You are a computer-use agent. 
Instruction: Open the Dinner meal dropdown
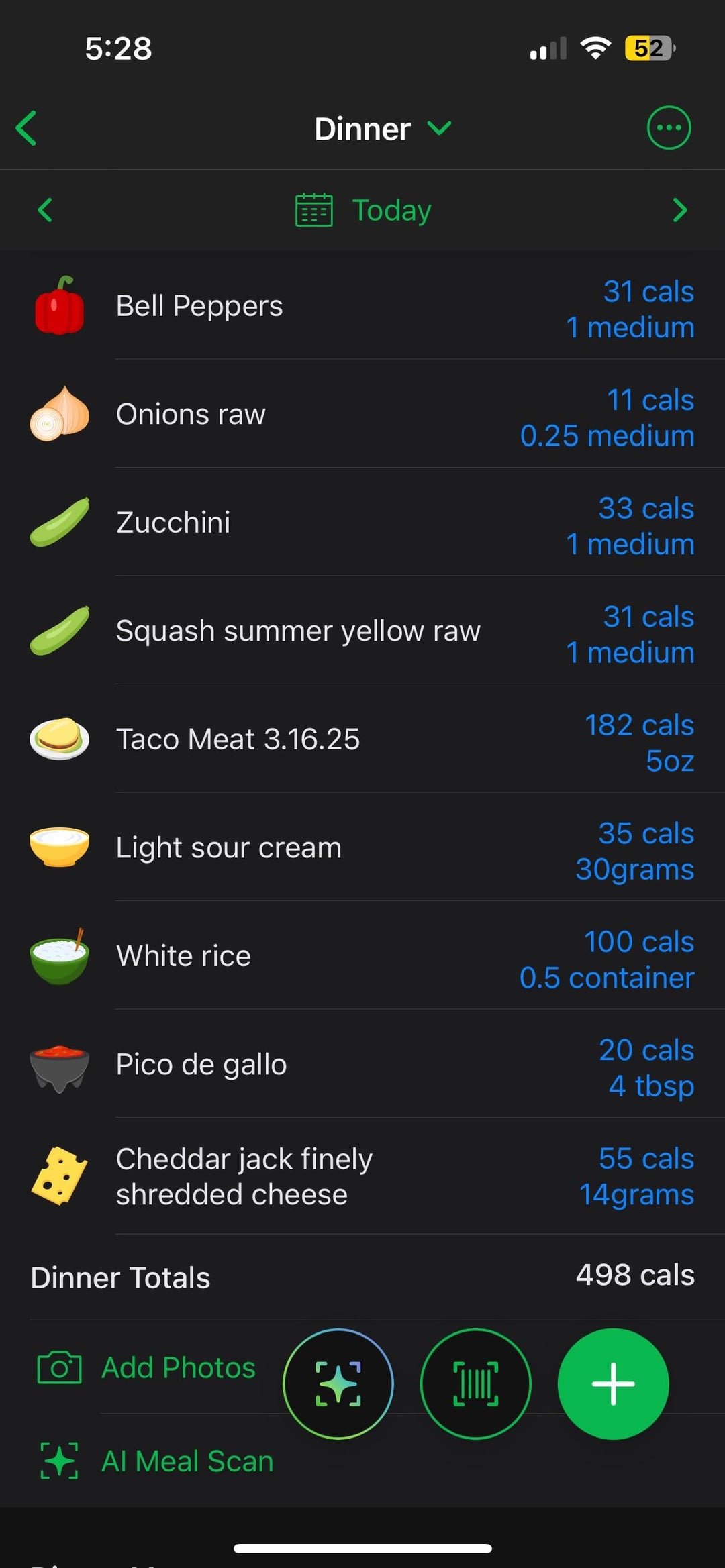click(x=383, y=128)
